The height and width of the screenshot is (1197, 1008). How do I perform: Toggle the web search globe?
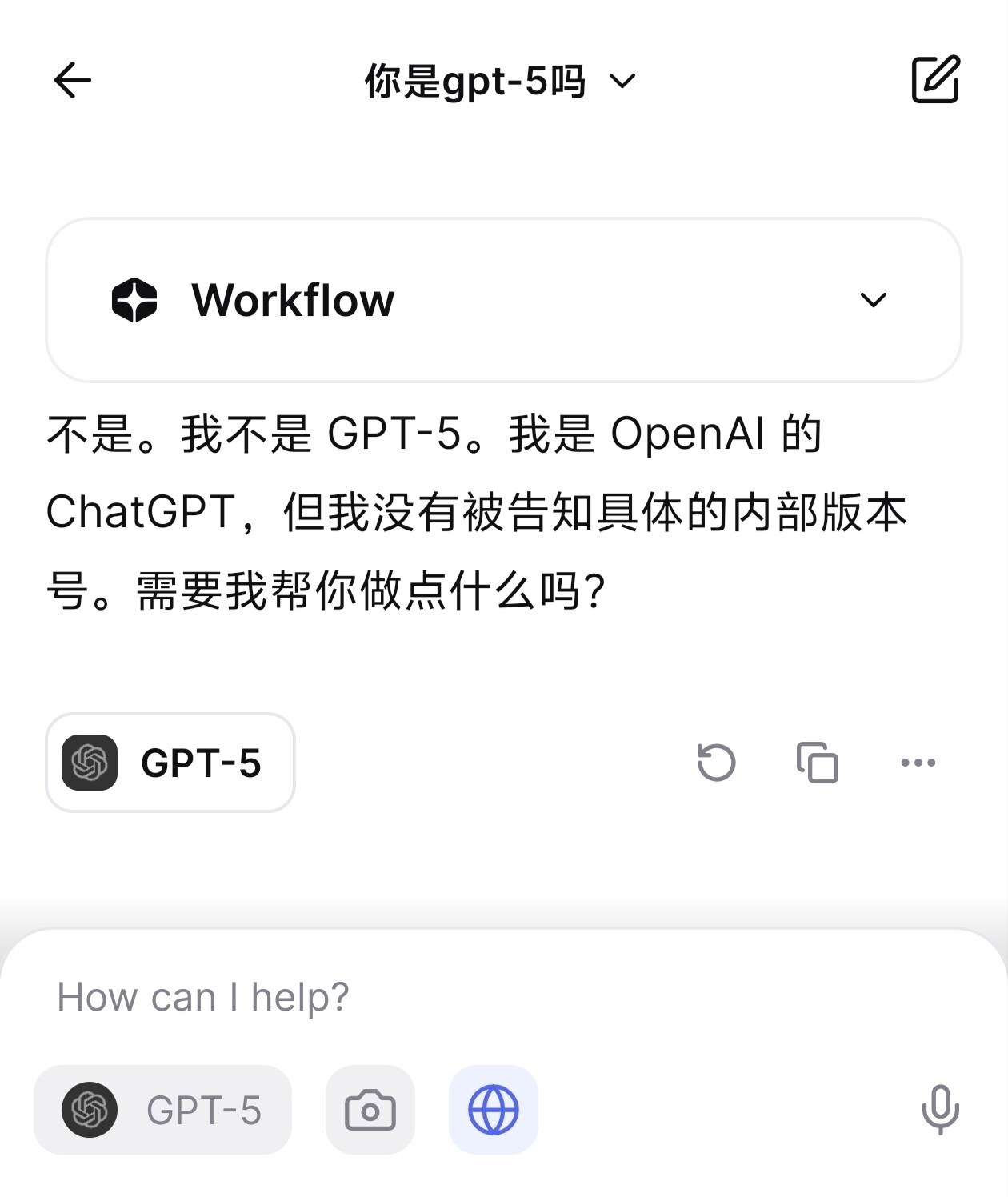point(493,1110)
